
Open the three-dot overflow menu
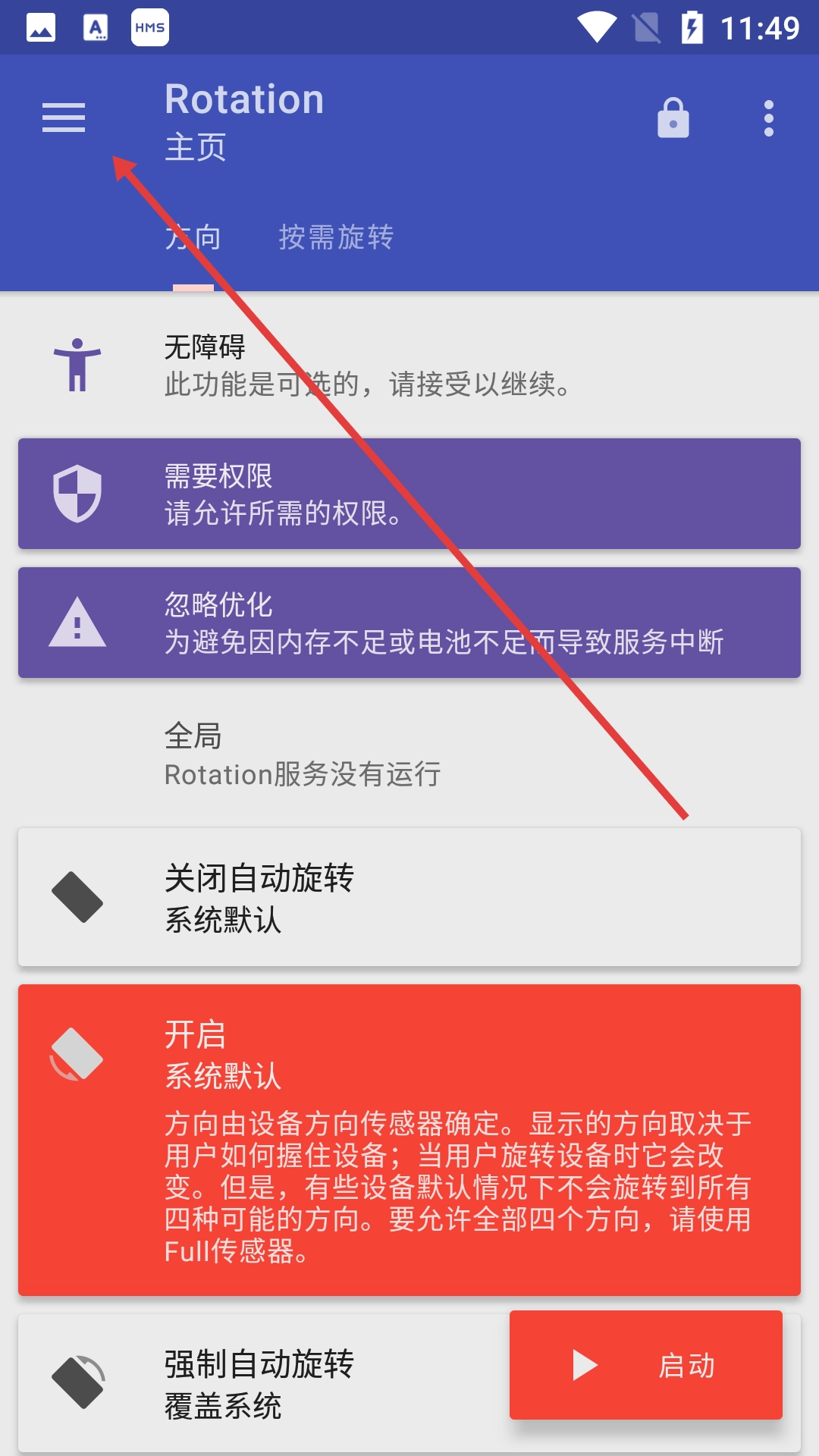pos(768,118)
